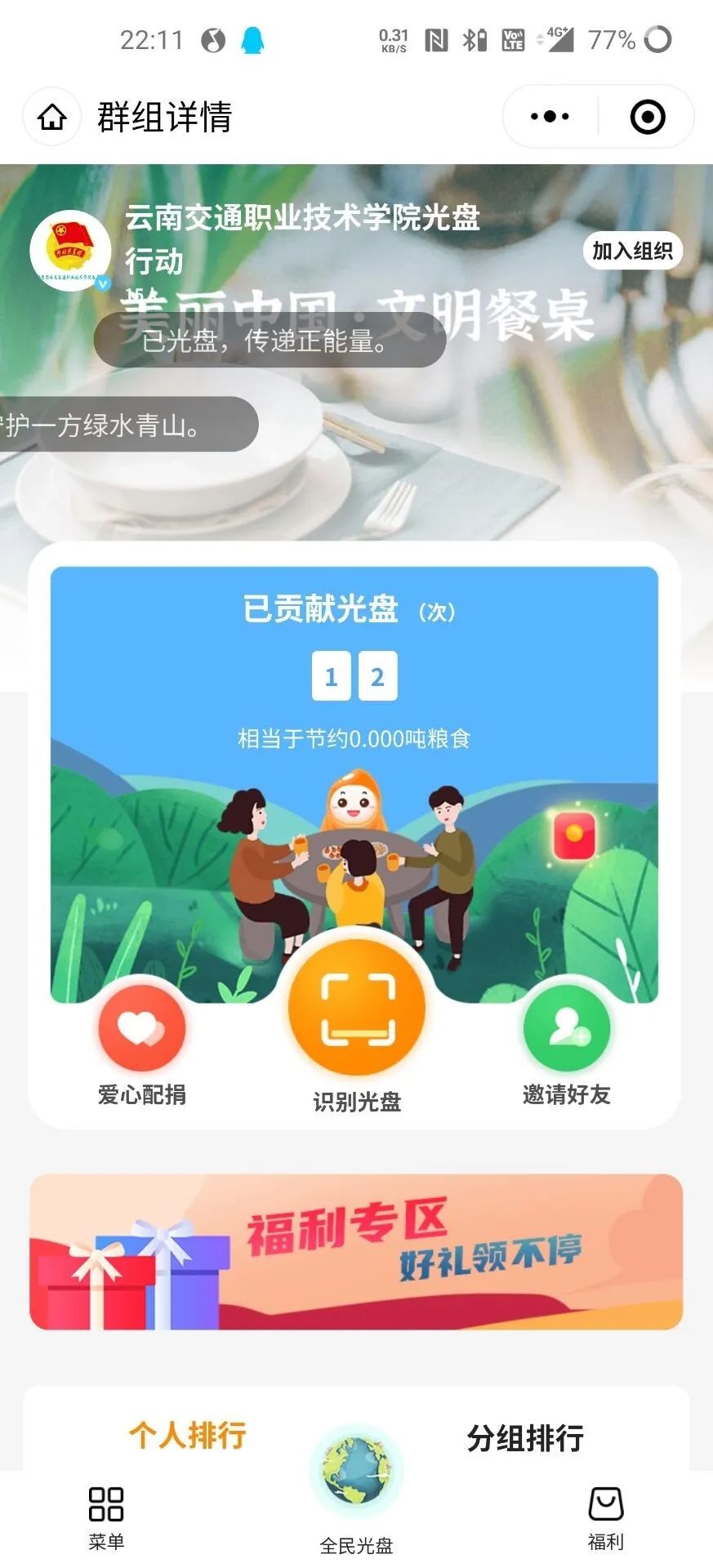Go to the 福利 bottom tab
This screenshot has width=713, height=1568.
point(606,1517)
